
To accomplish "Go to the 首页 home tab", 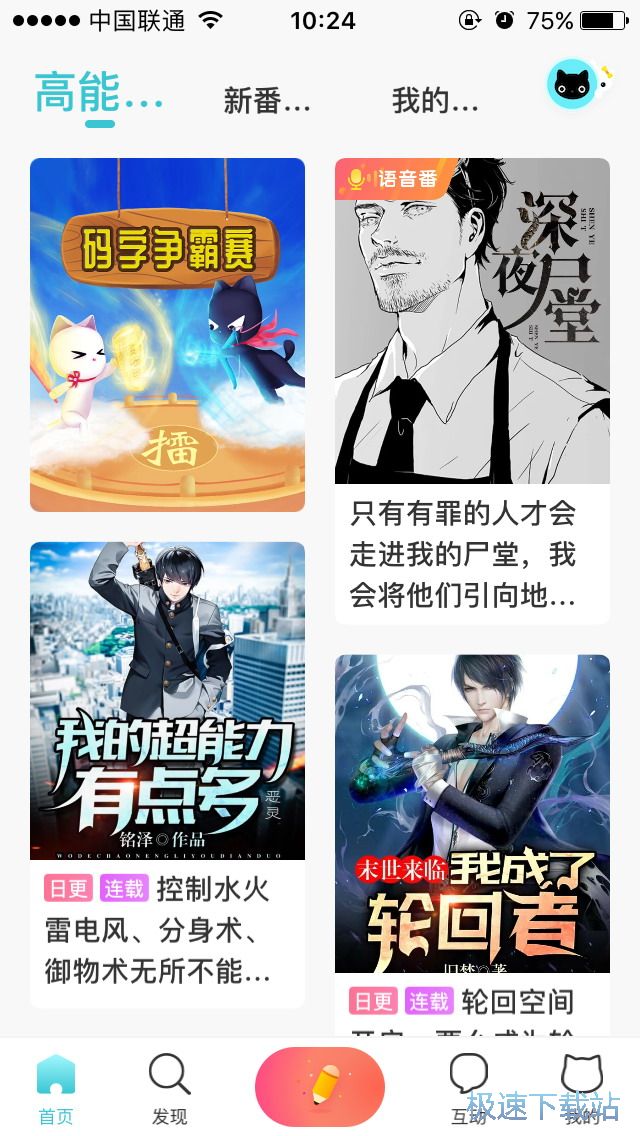I will pyautogui.click(x=56, y=1088).
